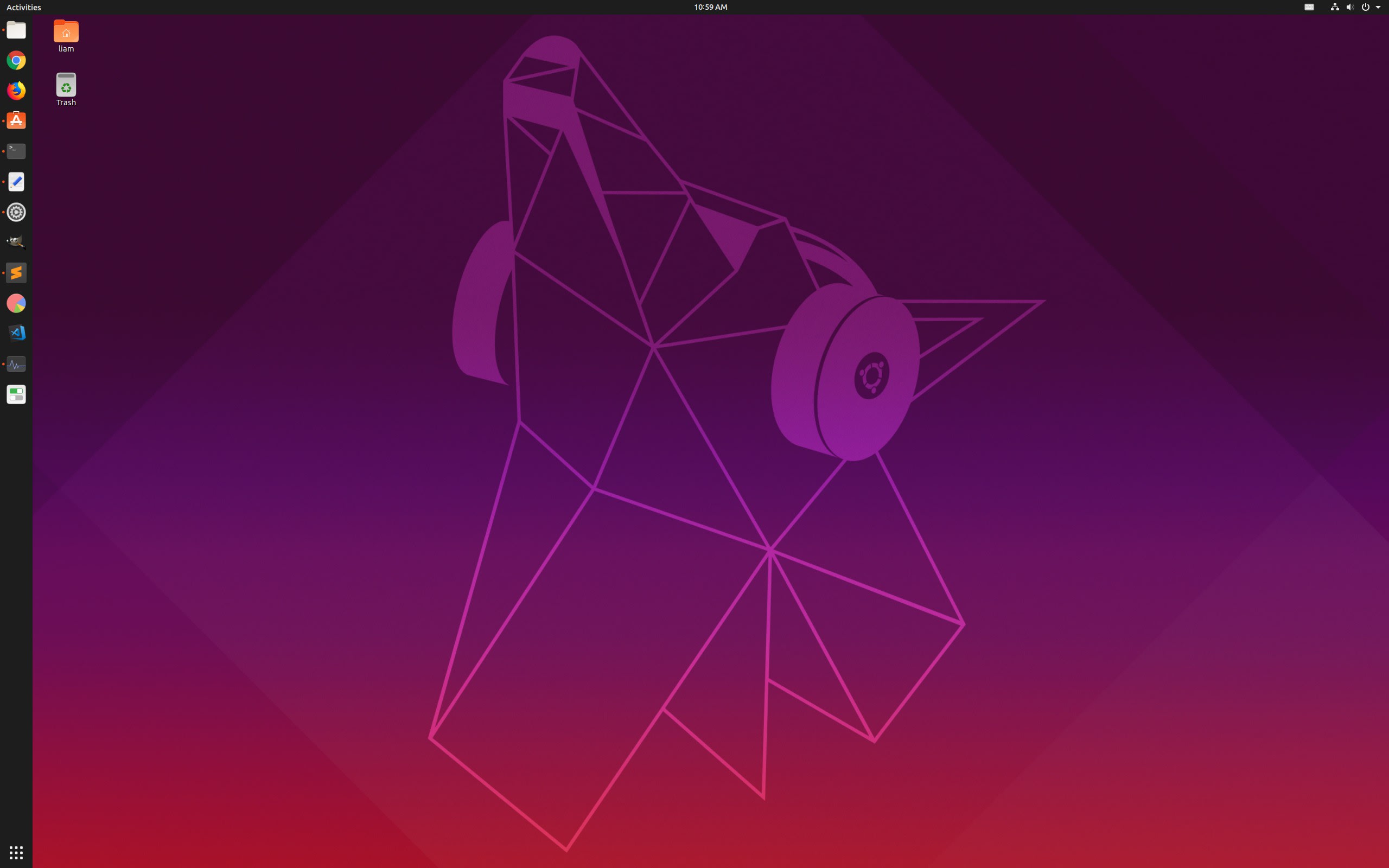Open Sublime Text from the dock
This screenshot has width=1389, height=868.
[16, 273]
